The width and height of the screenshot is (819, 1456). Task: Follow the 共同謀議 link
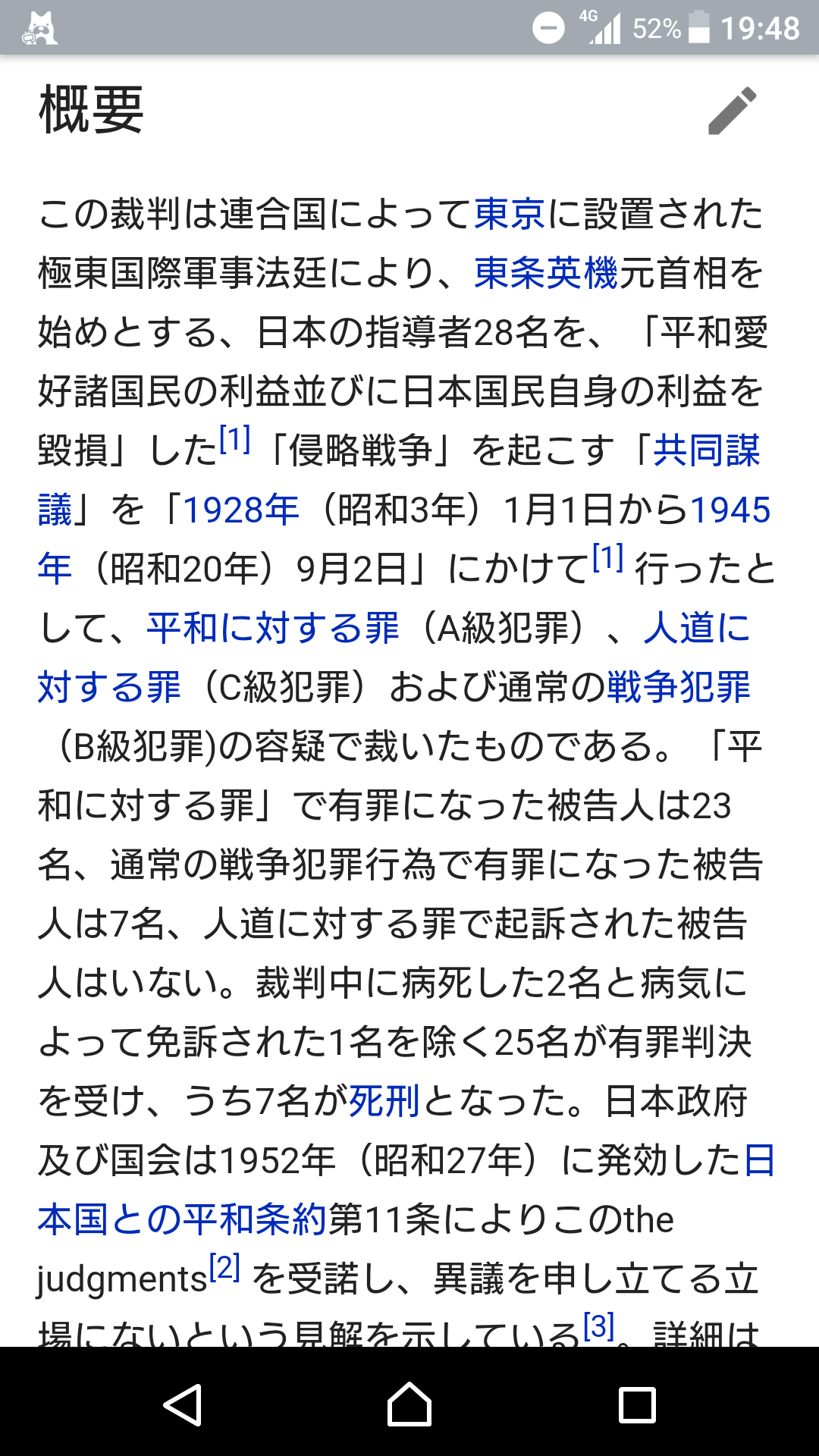tap(705, 450)
